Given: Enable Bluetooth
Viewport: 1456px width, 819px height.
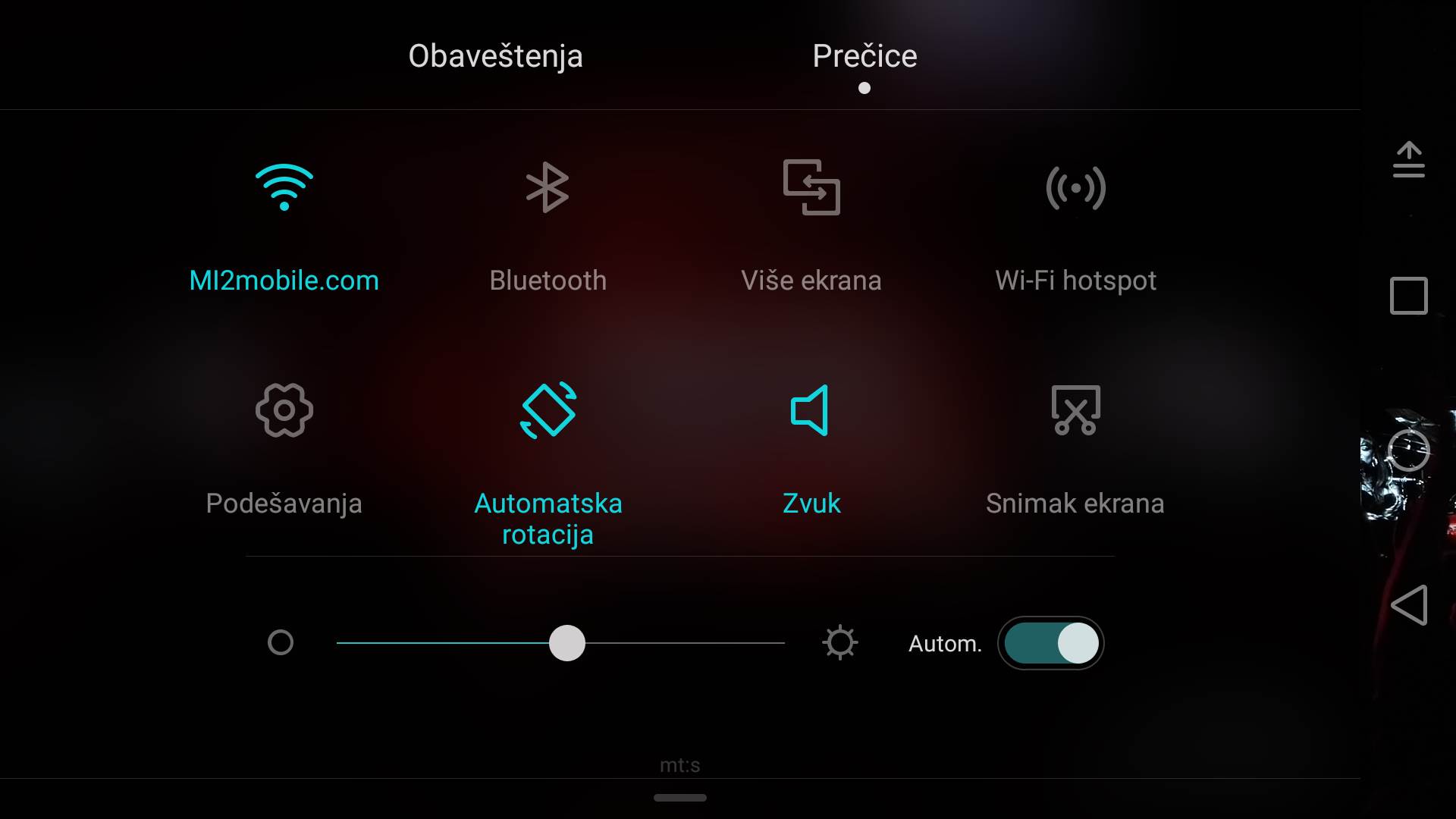Looking at the screenshot, I should (548, 187).
